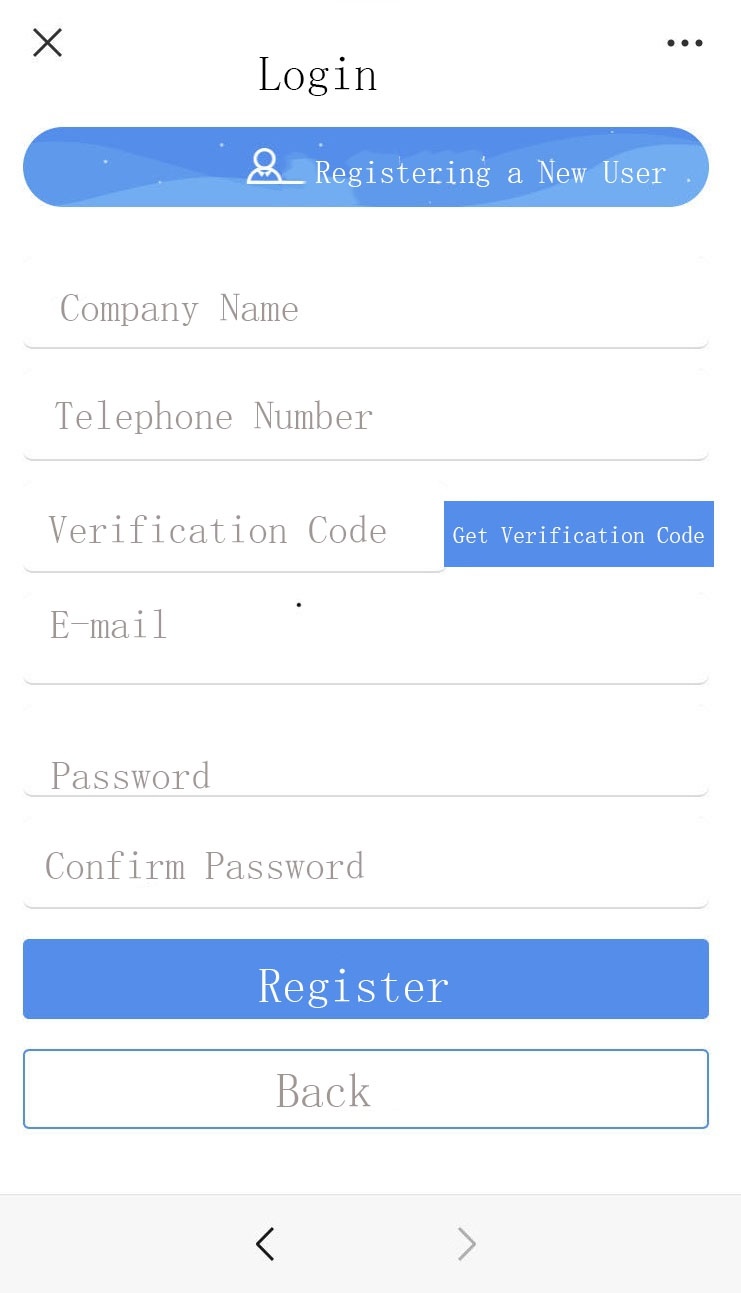The image size is (741, 1293).
Task: Close the login page
Action: click(x=47, y=42)
